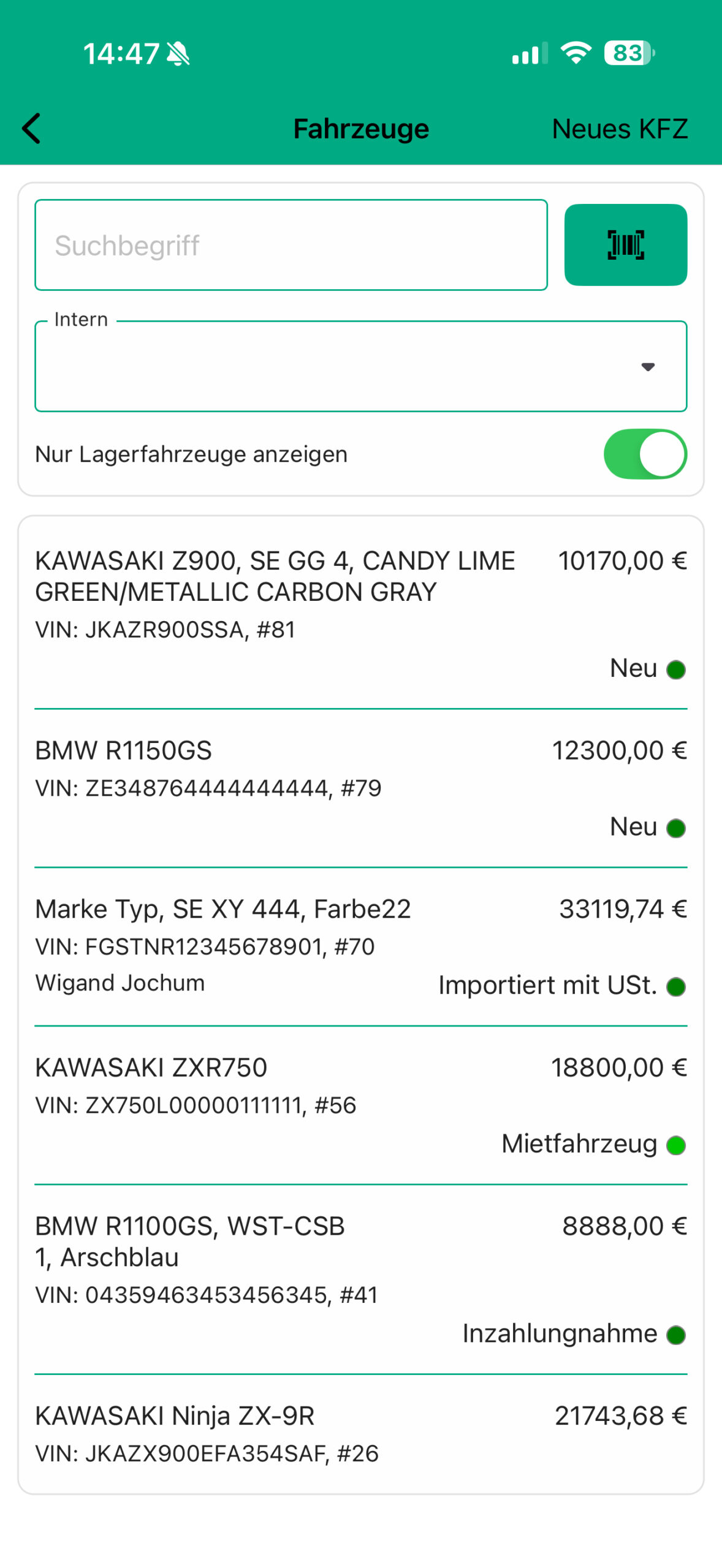This screenshot has width=722, height=1568.
Task: Show the KAWASAKI Ninja ZX-9R details
Action: pyautogui.click(x=360, y=1433)
